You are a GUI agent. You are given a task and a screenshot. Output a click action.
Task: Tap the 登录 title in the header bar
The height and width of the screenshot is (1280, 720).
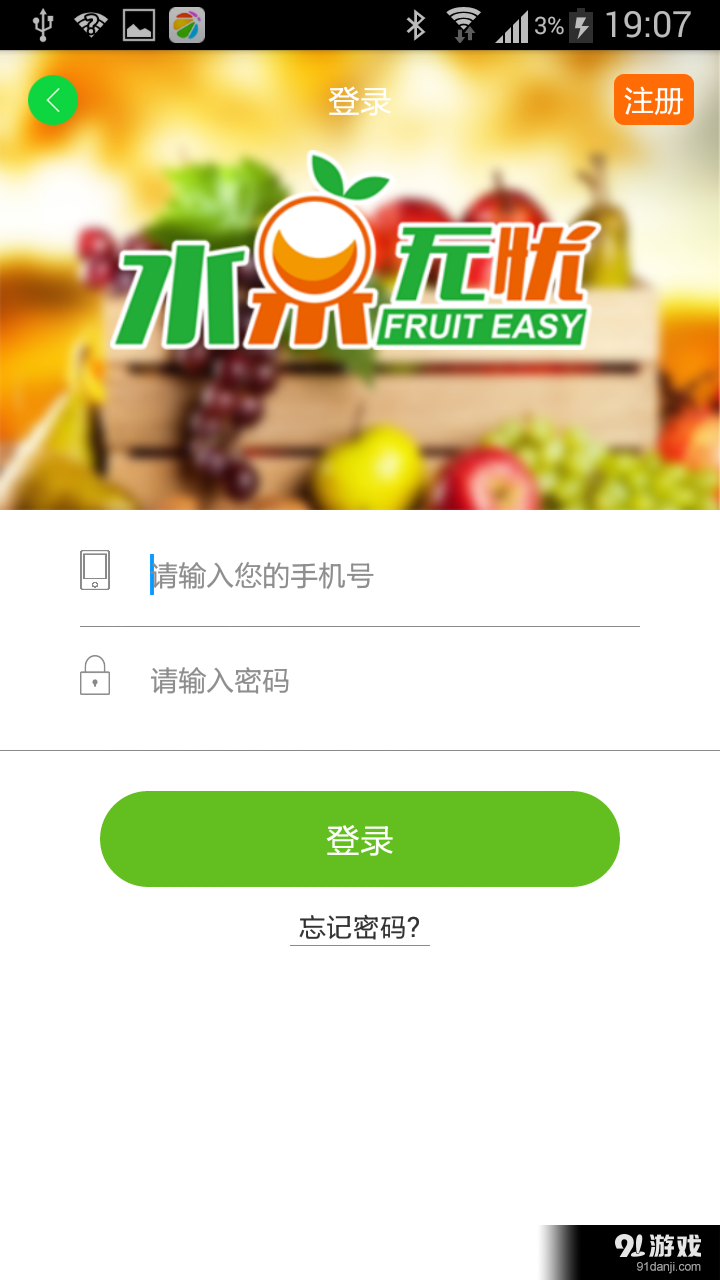coord(359,100)
